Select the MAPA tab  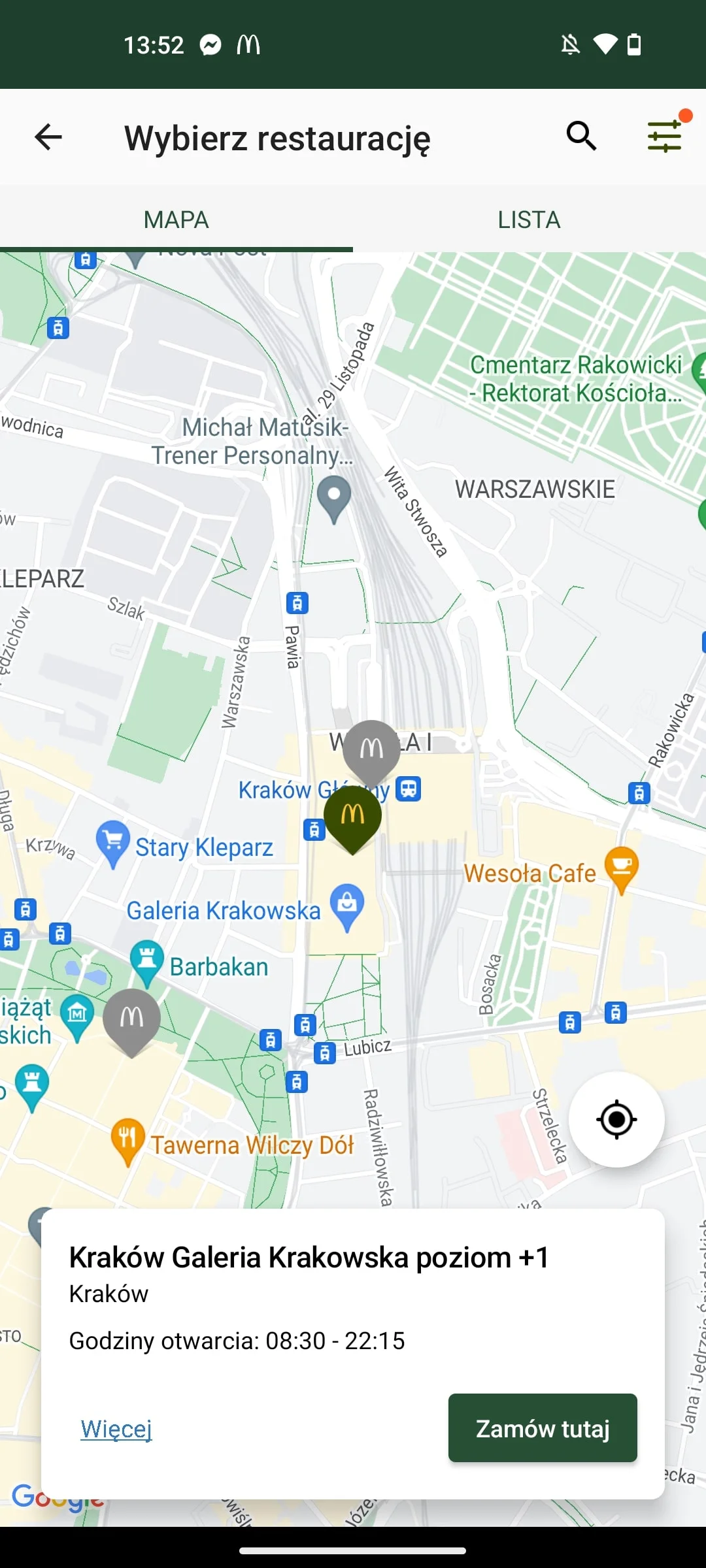[176, 220]
